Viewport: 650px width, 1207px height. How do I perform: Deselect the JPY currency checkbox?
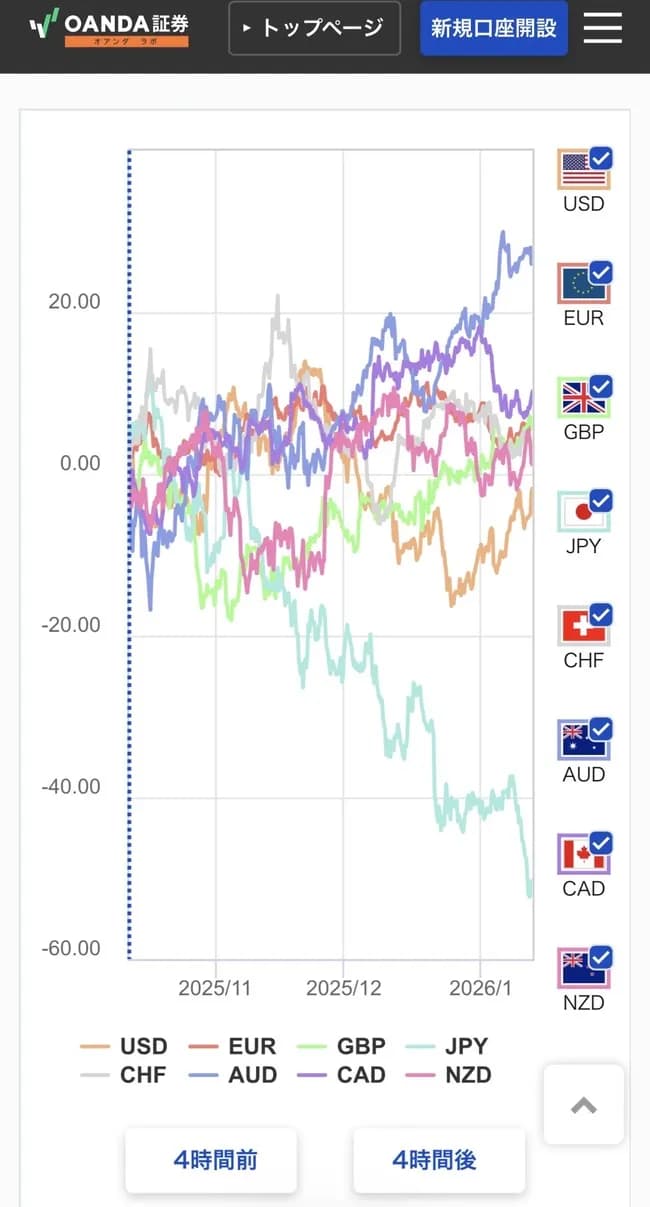(601, 500)
